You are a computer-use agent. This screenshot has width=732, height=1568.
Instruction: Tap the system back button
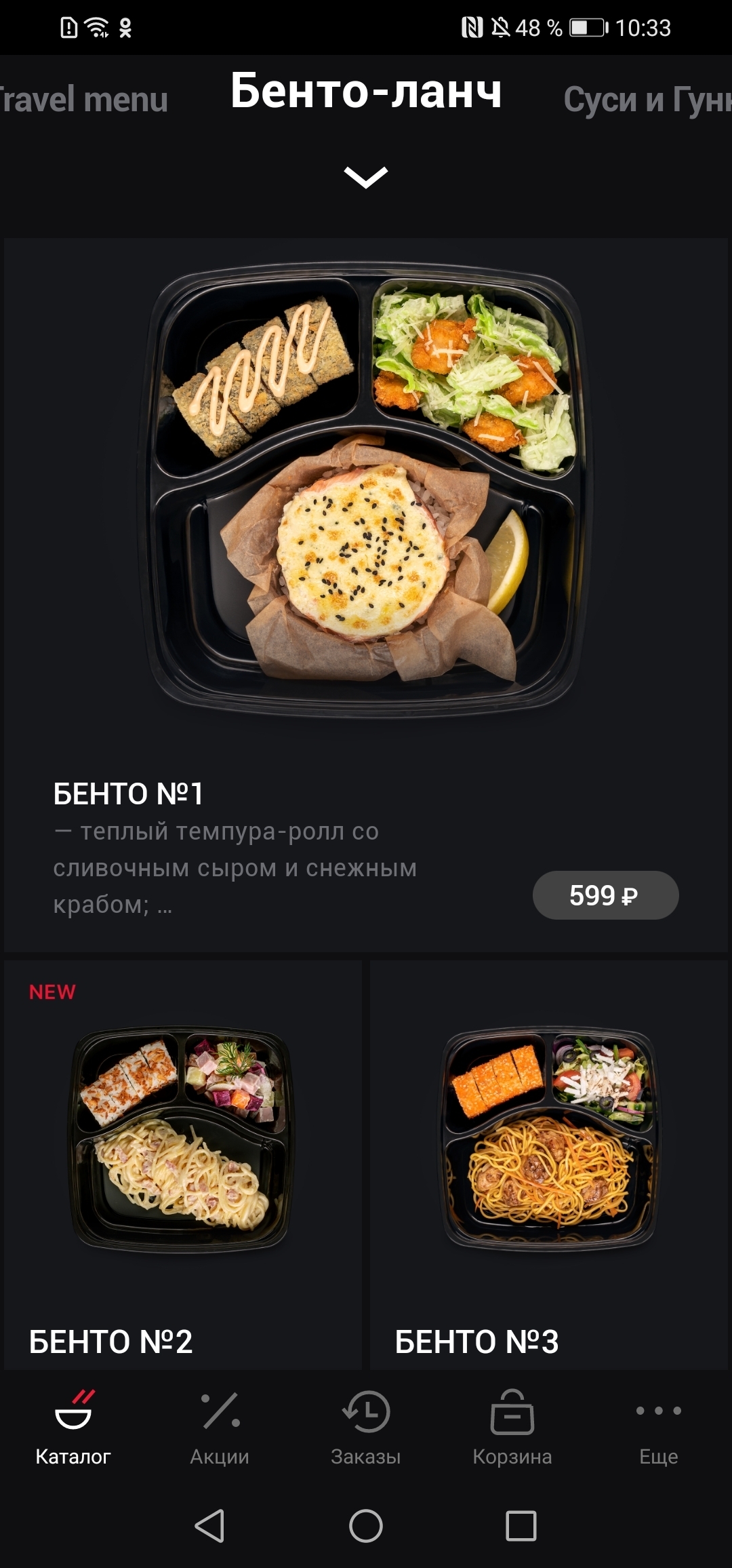[209, 1526]
